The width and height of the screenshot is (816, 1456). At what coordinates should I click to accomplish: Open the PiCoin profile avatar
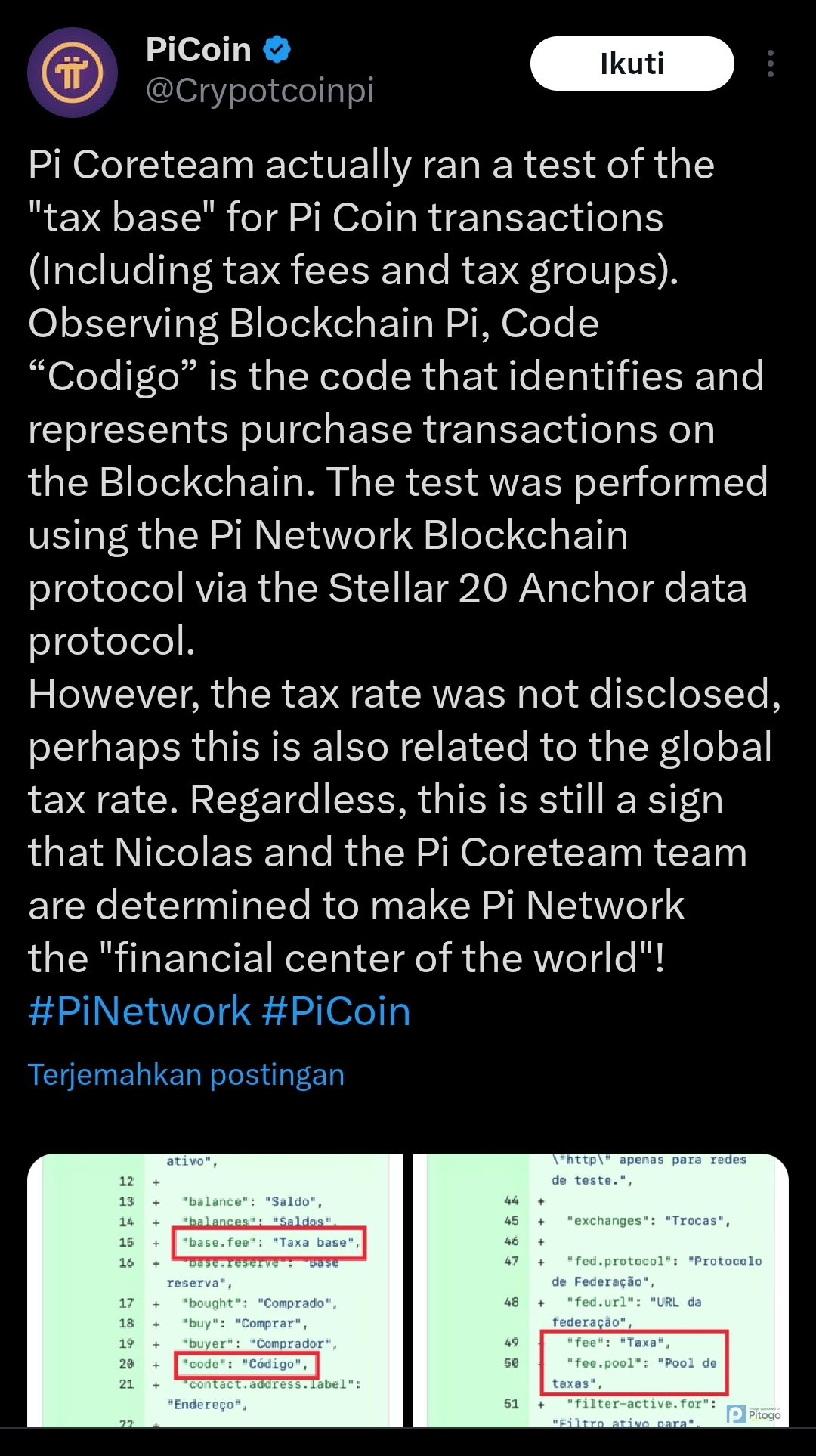click(73, 73)
